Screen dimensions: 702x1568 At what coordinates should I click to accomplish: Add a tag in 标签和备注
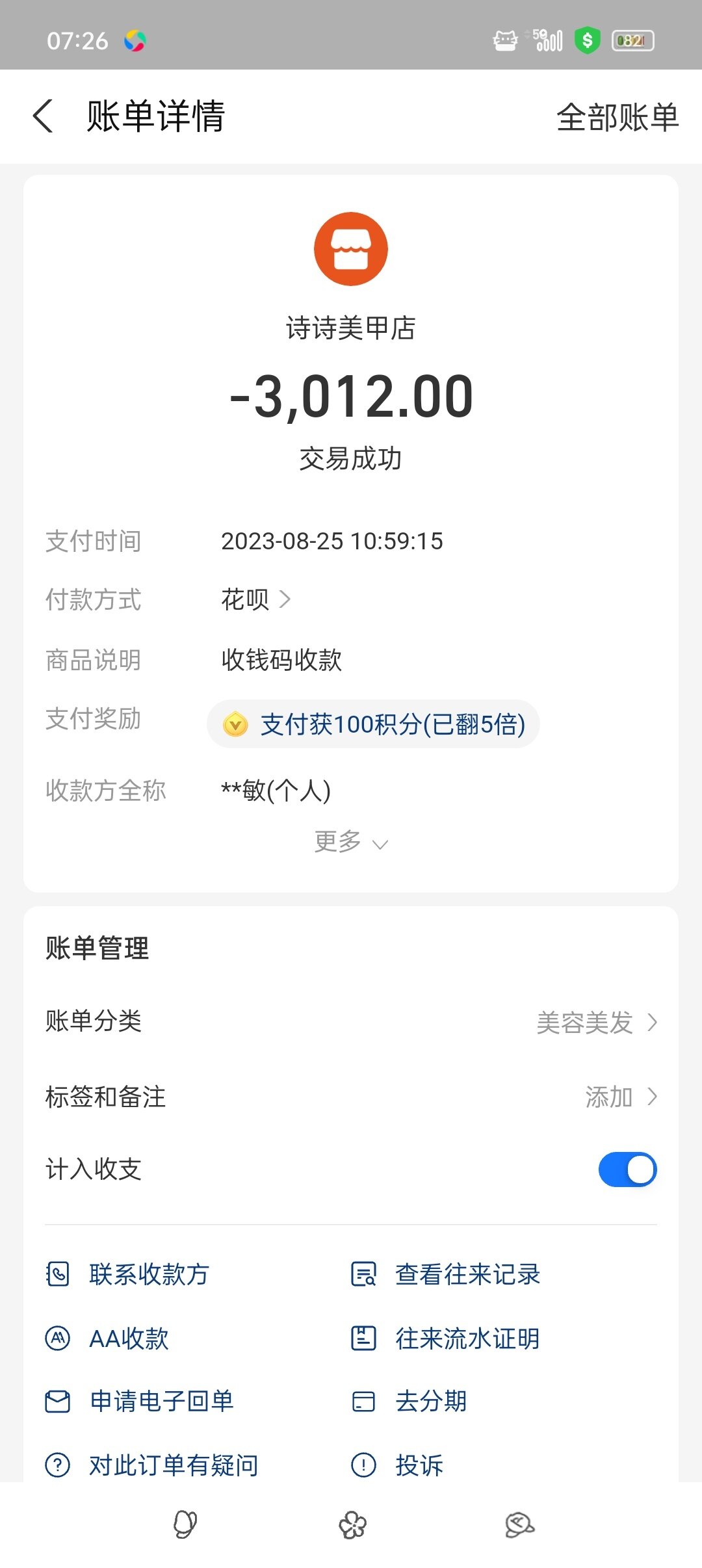(x=351, y=1097)
